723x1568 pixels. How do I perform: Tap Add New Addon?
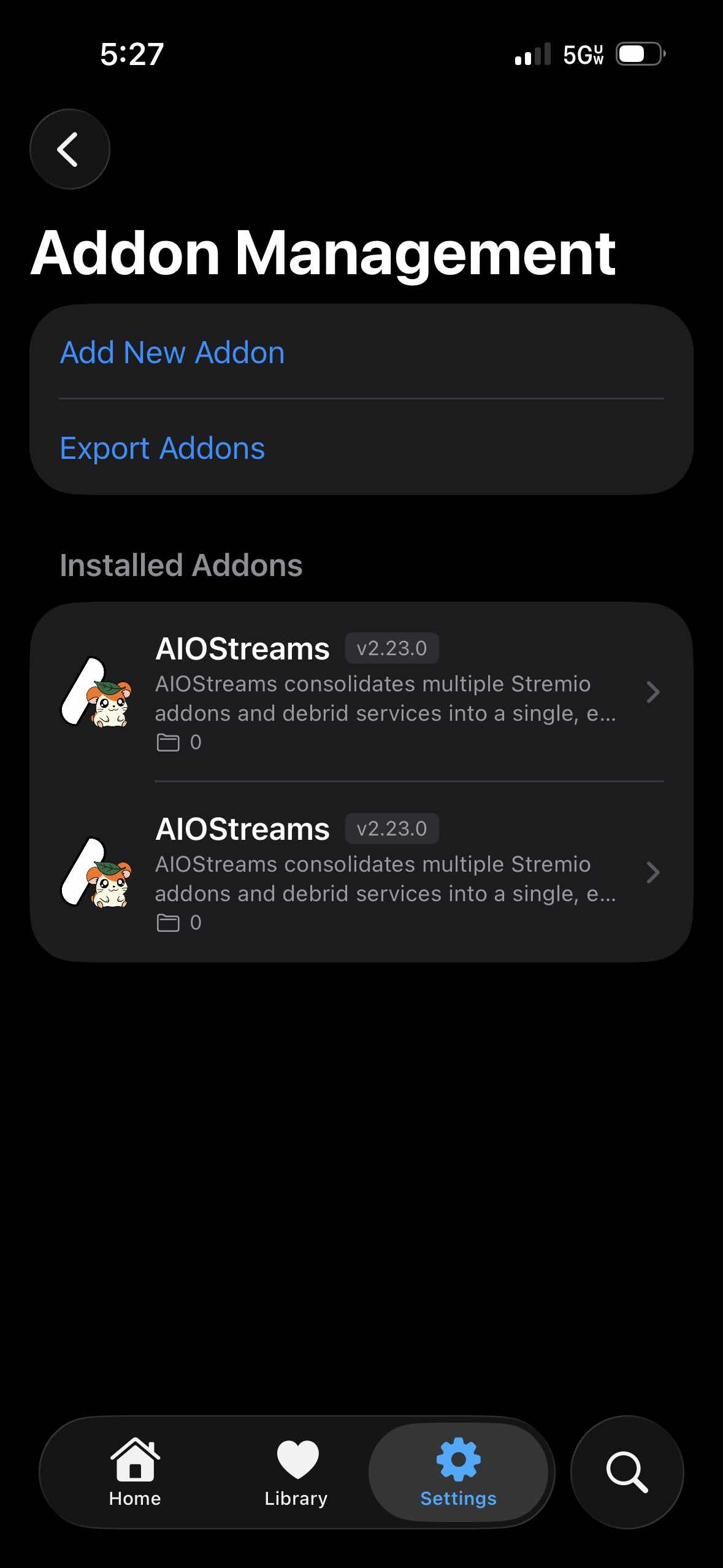point(172,353)
